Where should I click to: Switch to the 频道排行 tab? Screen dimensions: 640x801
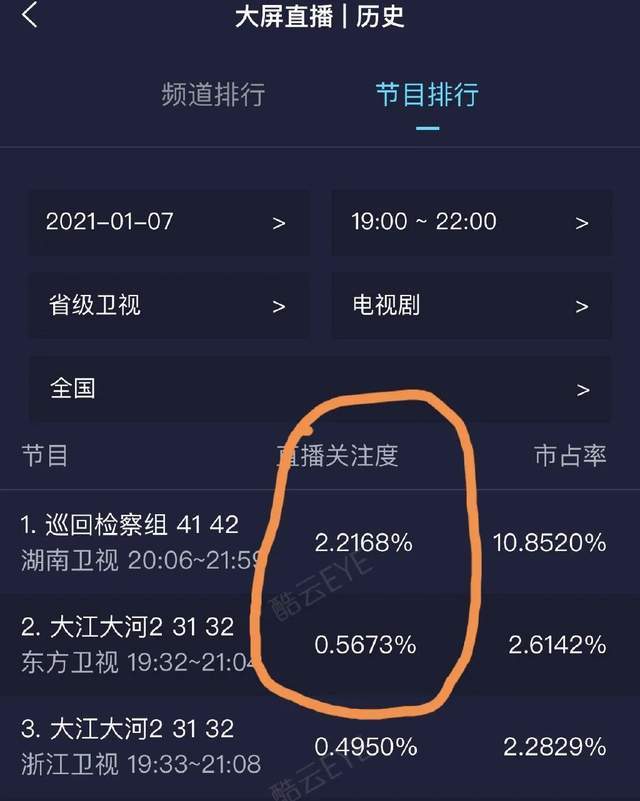(x=213, y=95)
